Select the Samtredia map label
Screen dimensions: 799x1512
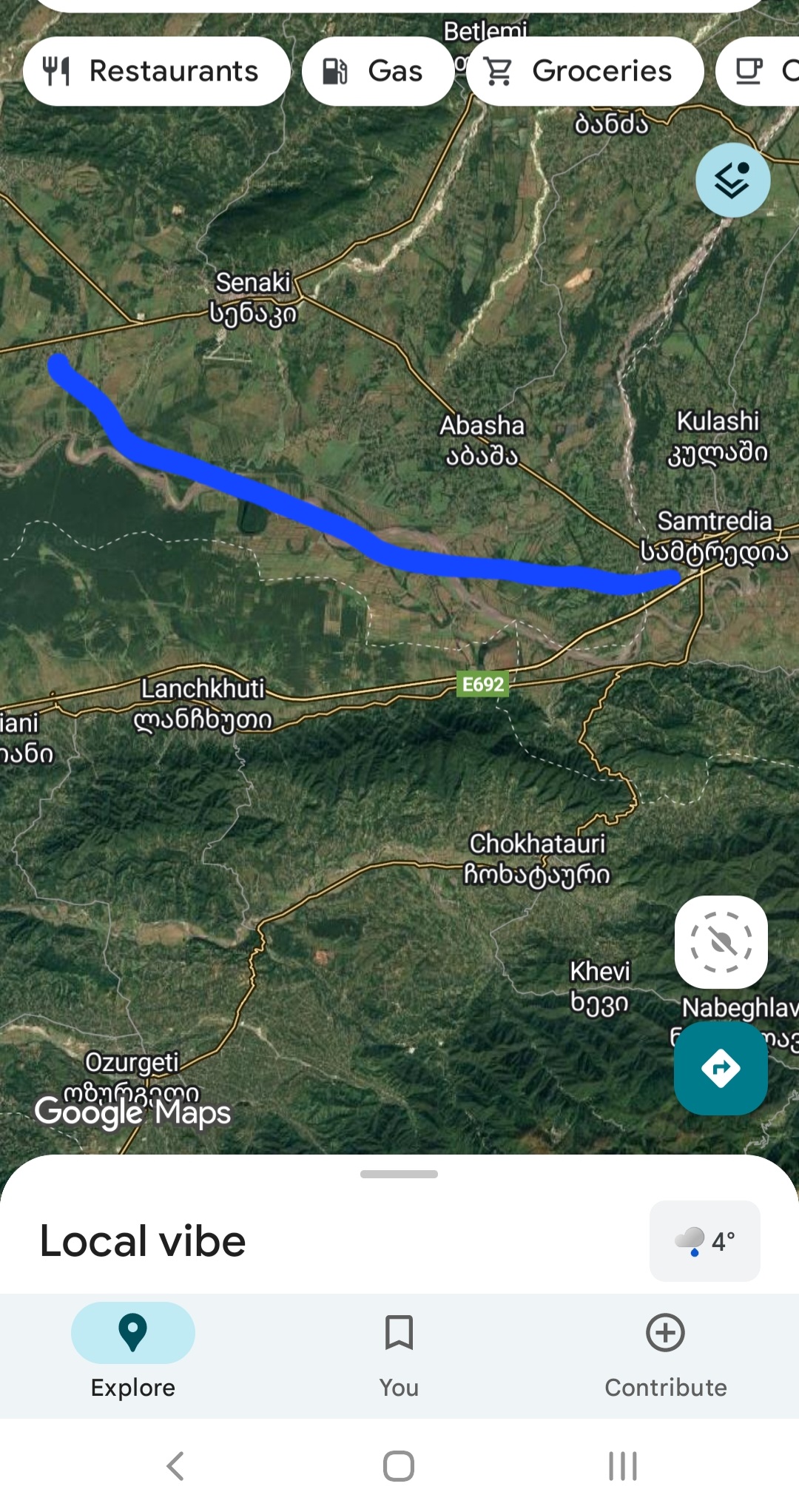pyautogui.click(x=715, y=521)
